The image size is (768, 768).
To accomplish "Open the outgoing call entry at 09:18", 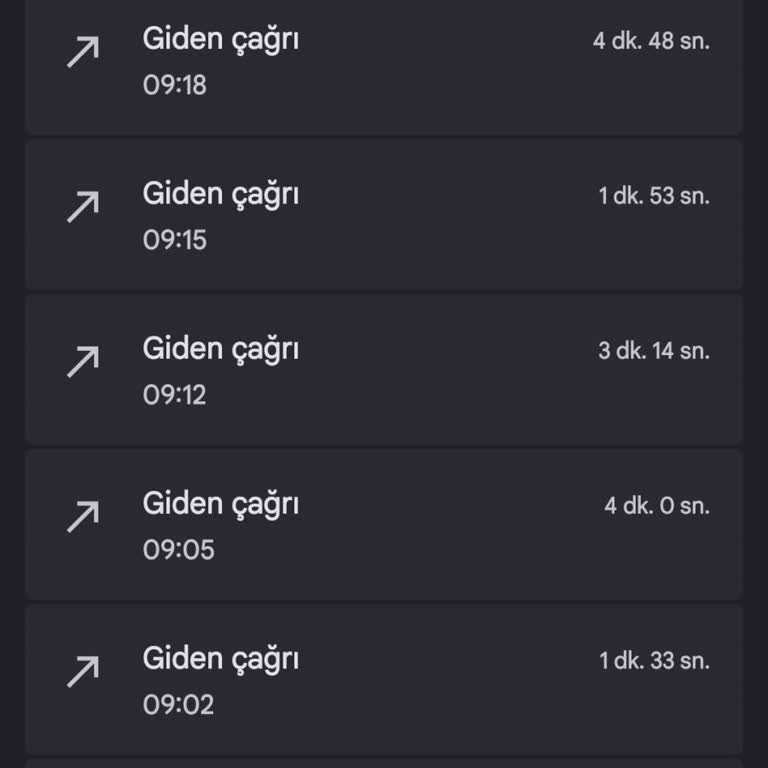I will pyautogui.click(x=384, y=62).
